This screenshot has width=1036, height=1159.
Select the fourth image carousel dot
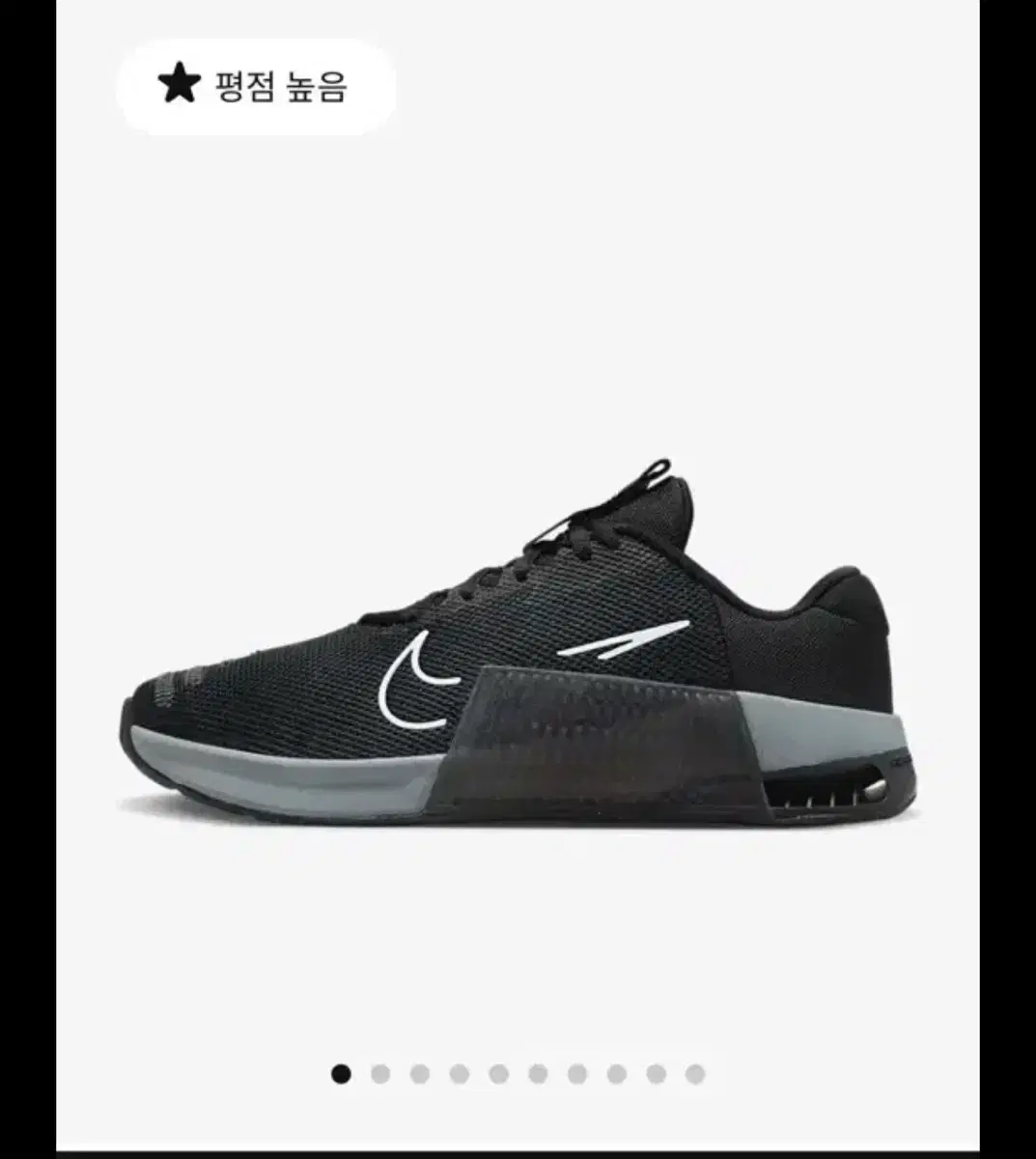459,1072
